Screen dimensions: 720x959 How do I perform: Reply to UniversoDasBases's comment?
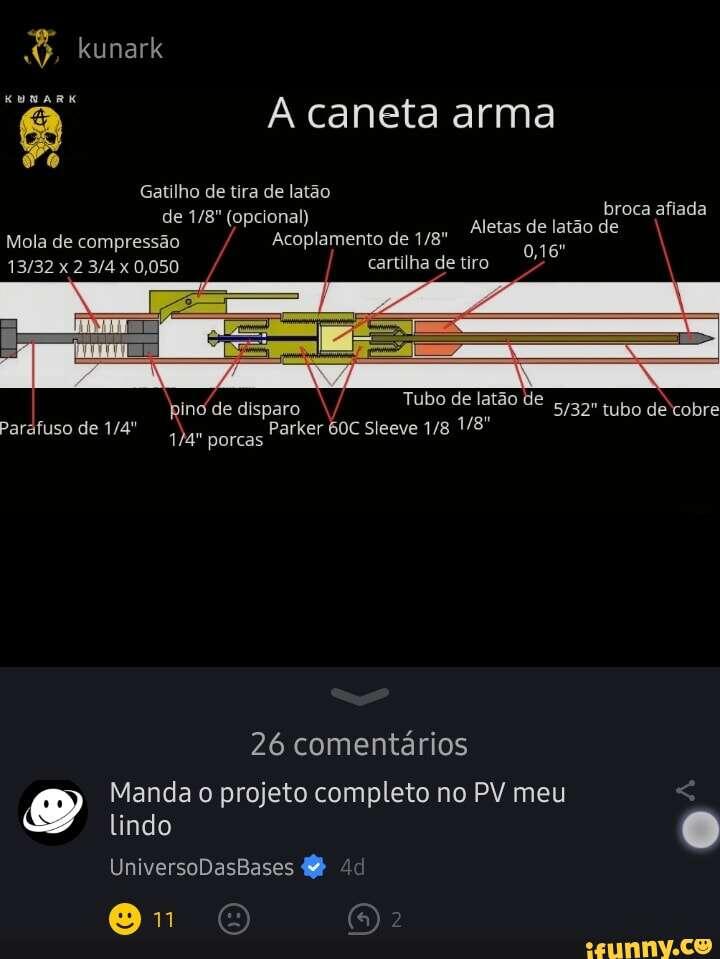(361, 919)
